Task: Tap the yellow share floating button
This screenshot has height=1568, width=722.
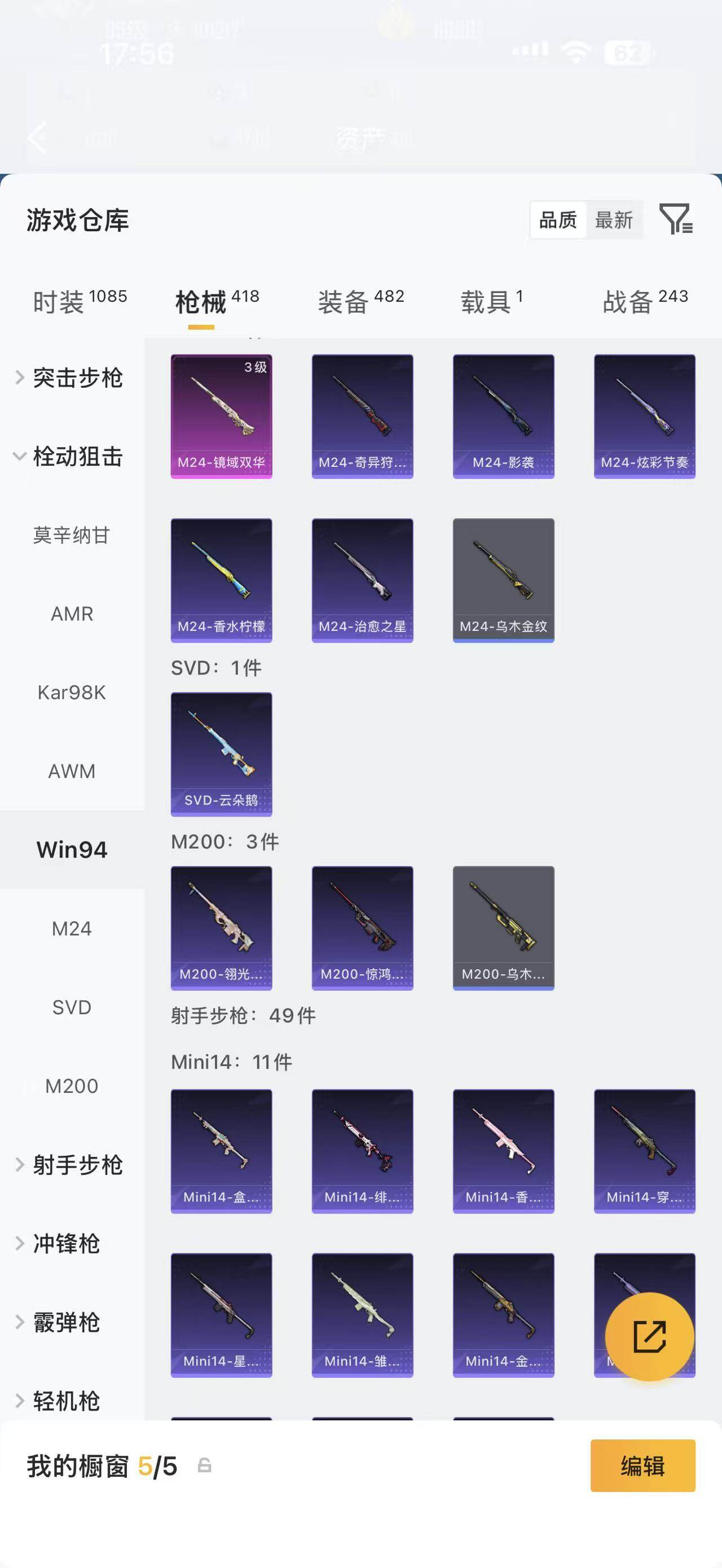Action: point(650,1336)
